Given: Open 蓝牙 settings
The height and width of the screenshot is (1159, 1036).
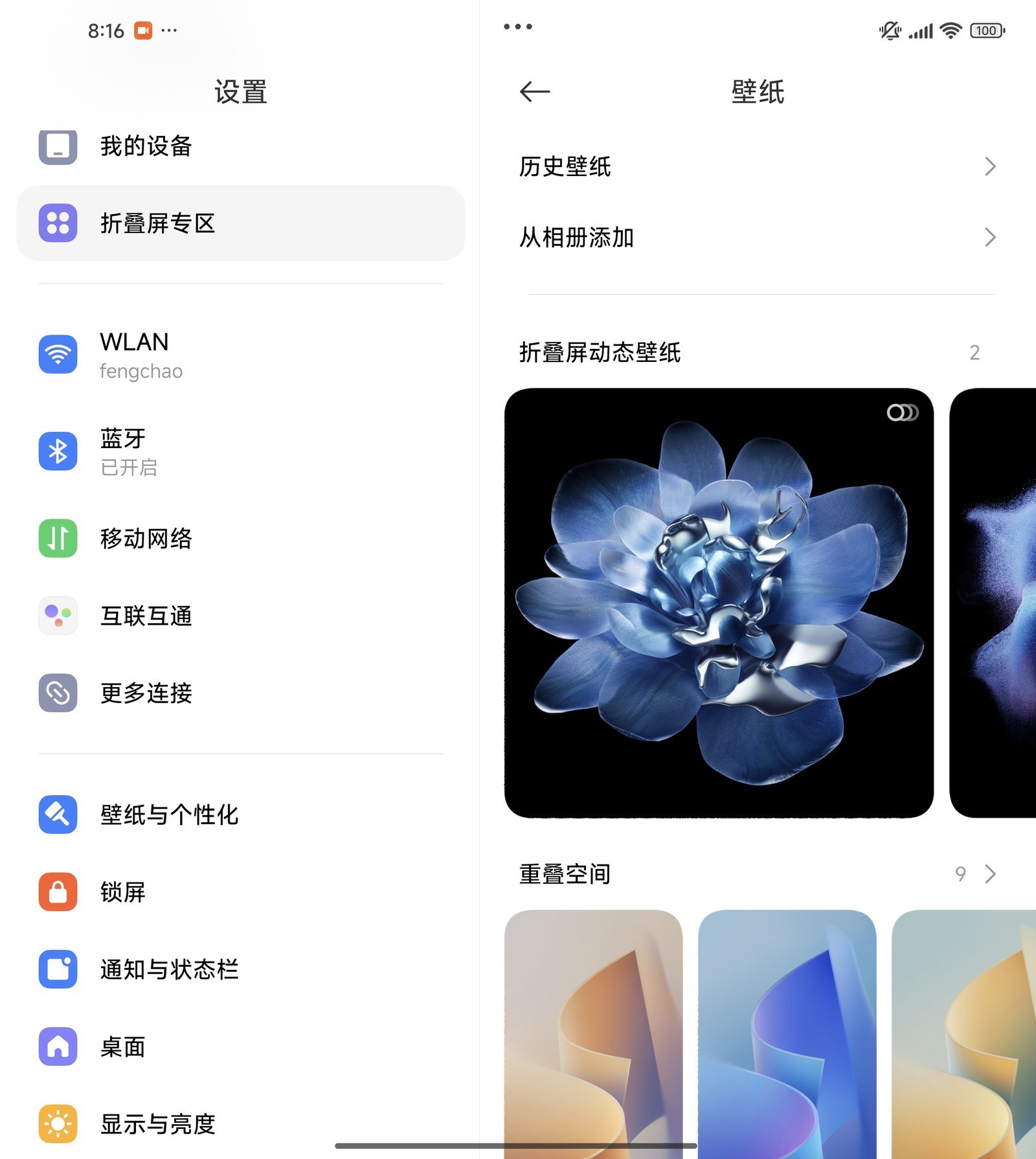Looking at the screenshot, I should click(240, 451).
